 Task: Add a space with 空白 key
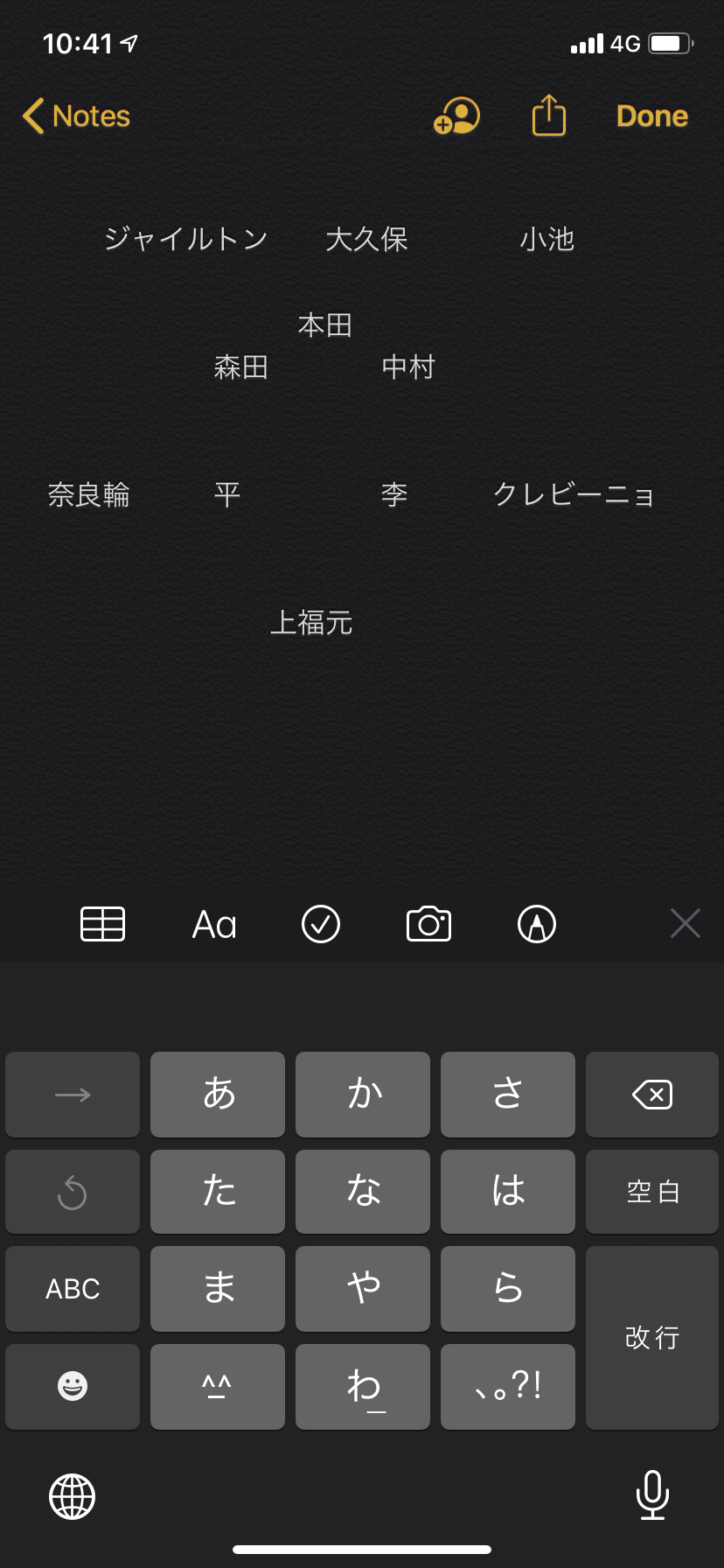[652, 1192]
